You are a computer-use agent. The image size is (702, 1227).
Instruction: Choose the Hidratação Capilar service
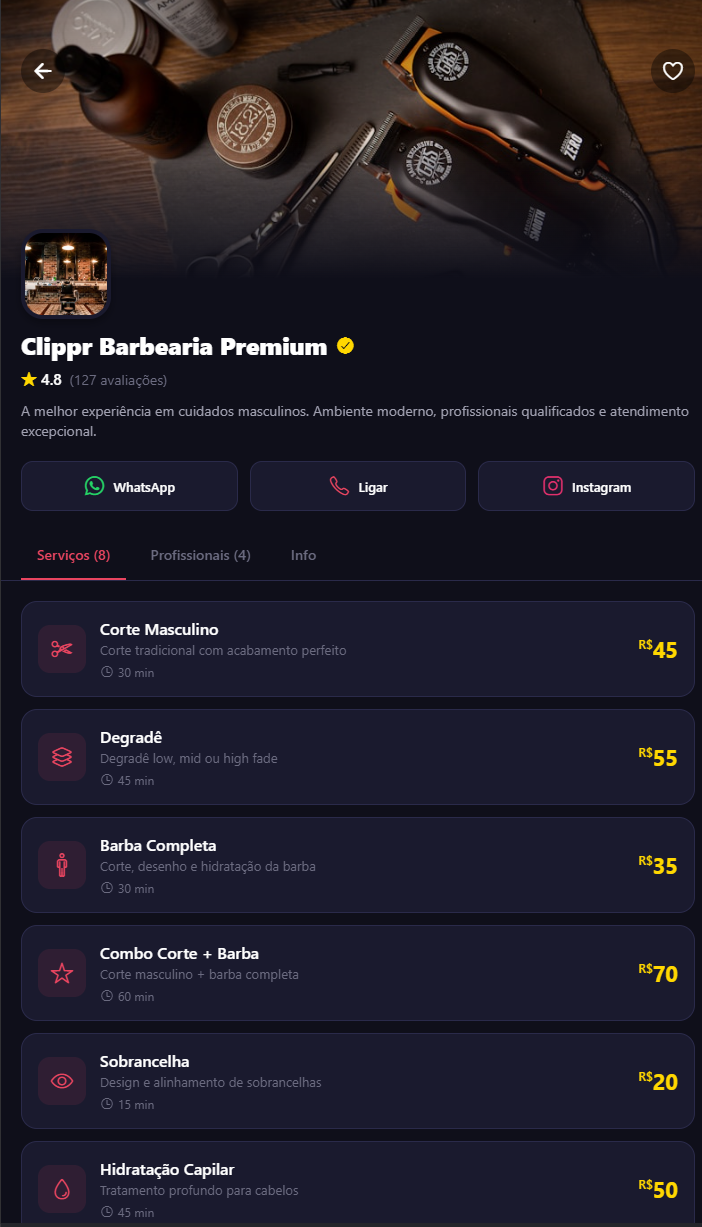357,1185
